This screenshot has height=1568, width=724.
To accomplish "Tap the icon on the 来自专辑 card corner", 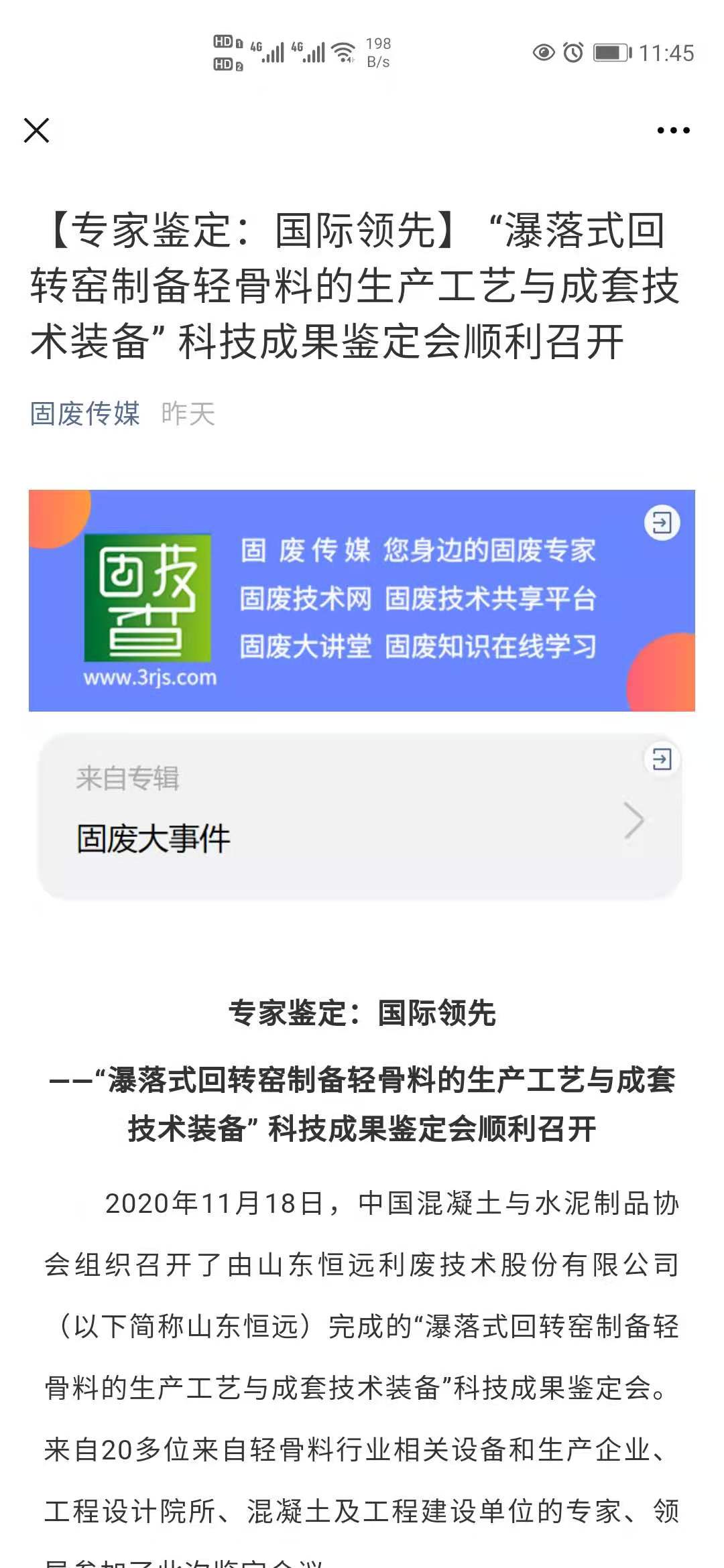I will coord(662,759).
